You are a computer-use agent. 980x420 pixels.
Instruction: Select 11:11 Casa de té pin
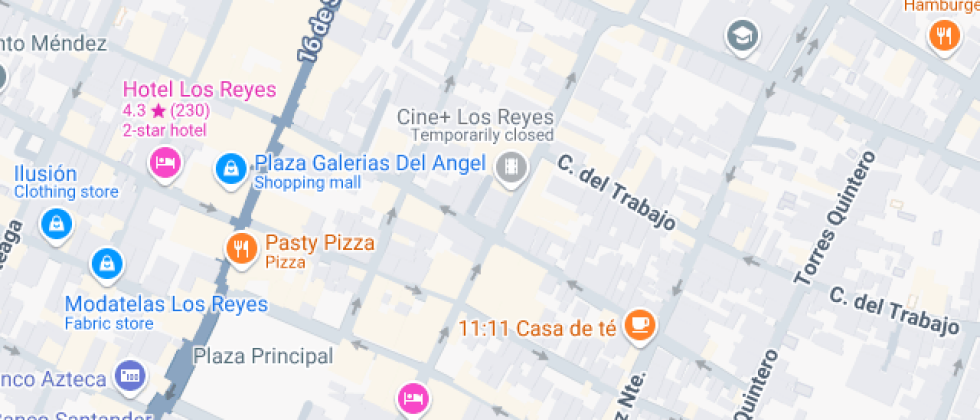pyautogui.click(x=640, y=324)
